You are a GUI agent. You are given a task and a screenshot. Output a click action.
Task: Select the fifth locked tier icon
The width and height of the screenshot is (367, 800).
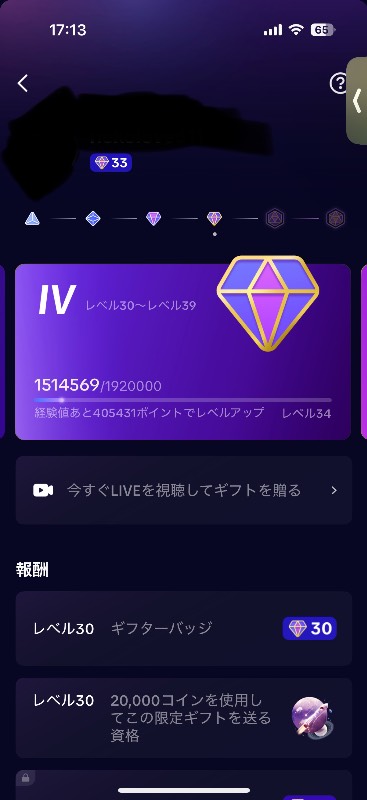tap(275, 219)
